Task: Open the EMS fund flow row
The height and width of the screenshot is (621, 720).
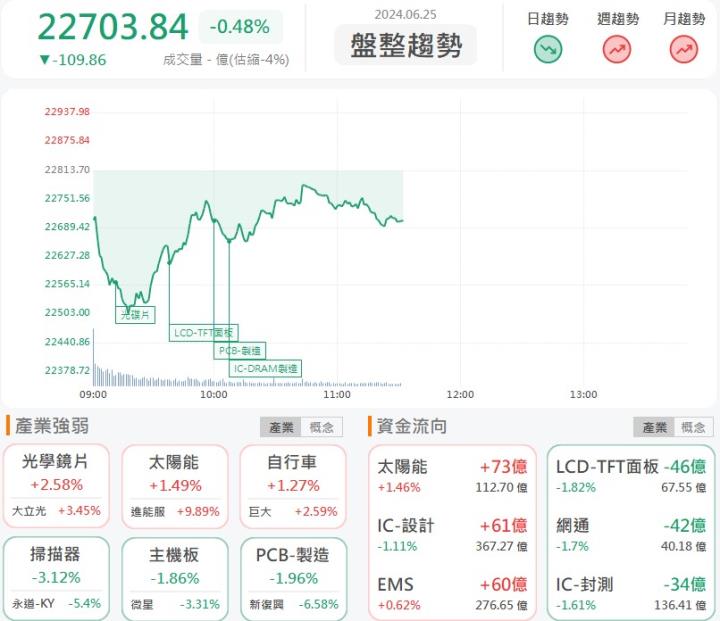Action: click(452, 593)
